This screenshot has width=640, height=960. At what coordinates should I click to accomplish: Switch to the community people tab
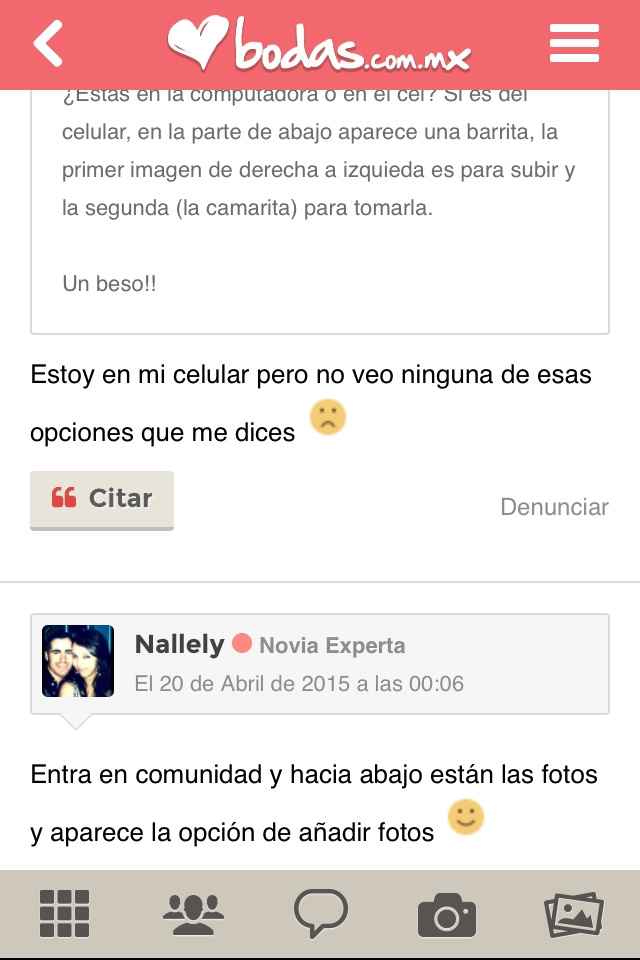click(192, 913)
